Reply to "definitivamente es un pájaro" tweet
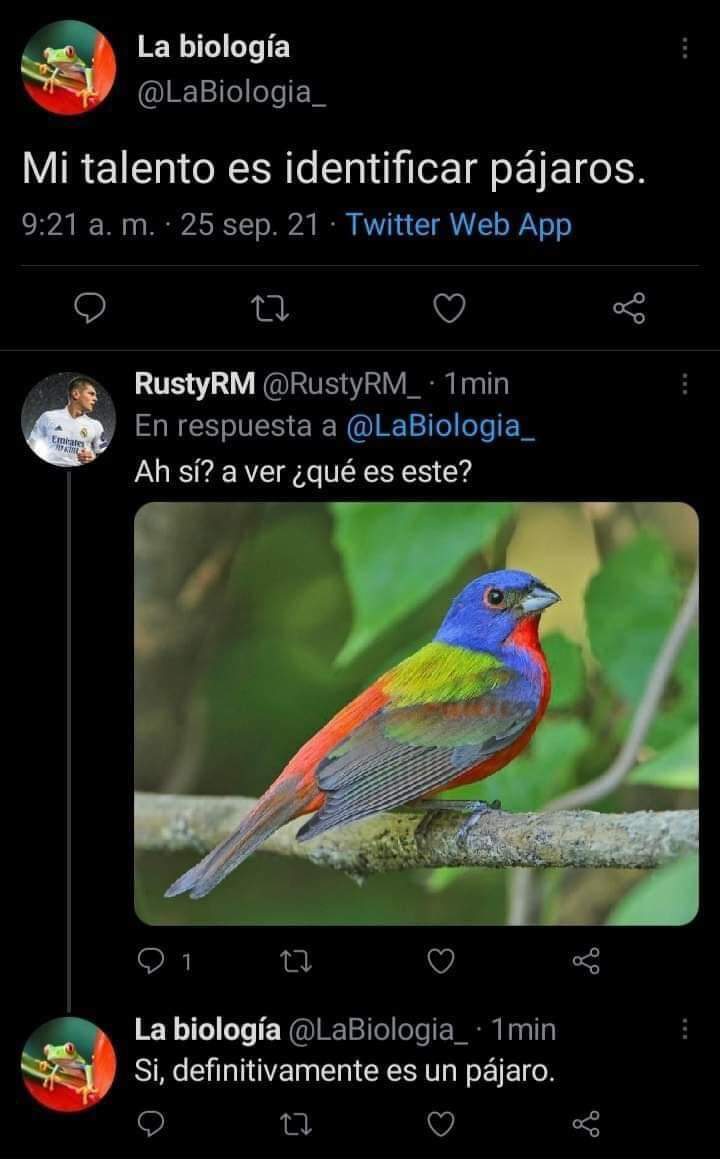The height and width of the screenshot is (1159, 720). coord(149,1125)
